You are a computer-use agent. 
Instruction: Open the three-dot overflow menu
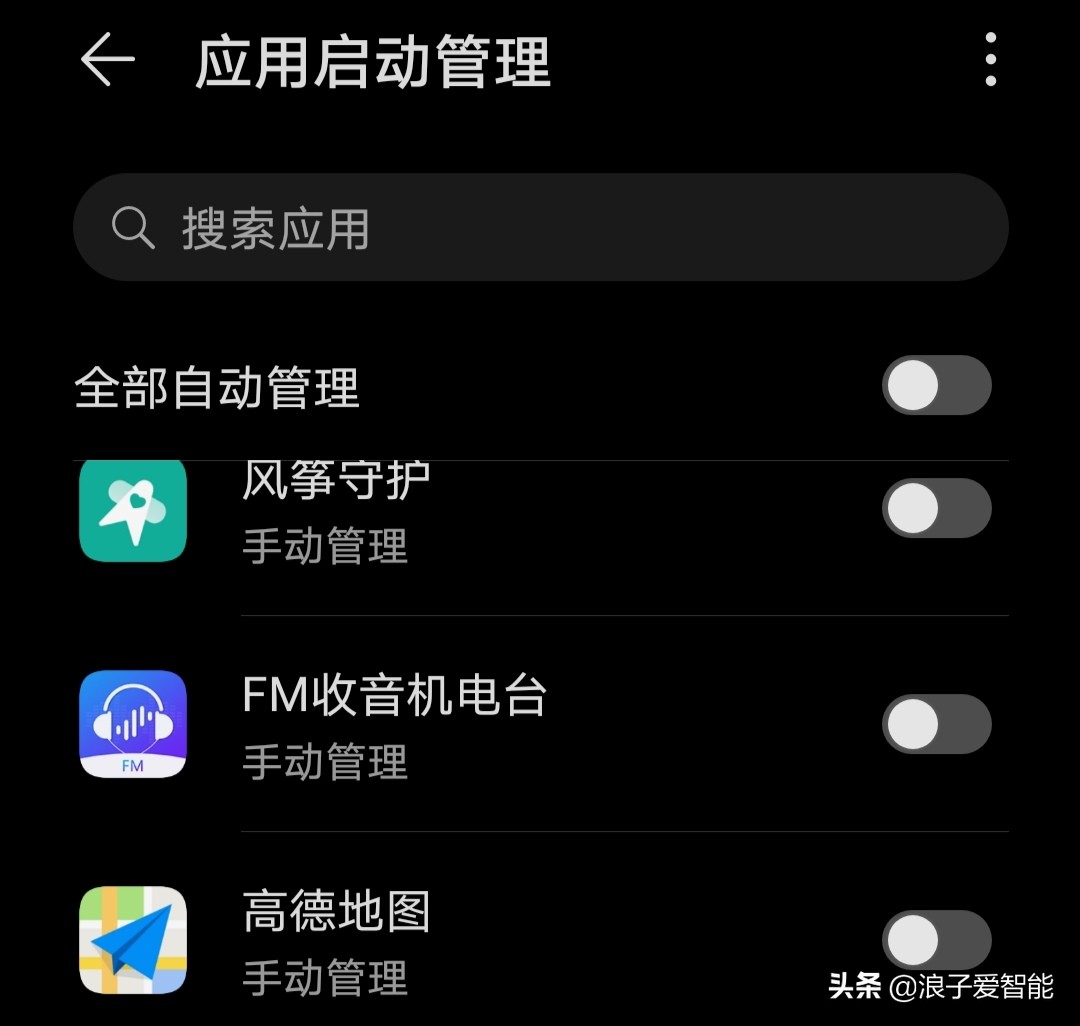click(x=990, y=59)
